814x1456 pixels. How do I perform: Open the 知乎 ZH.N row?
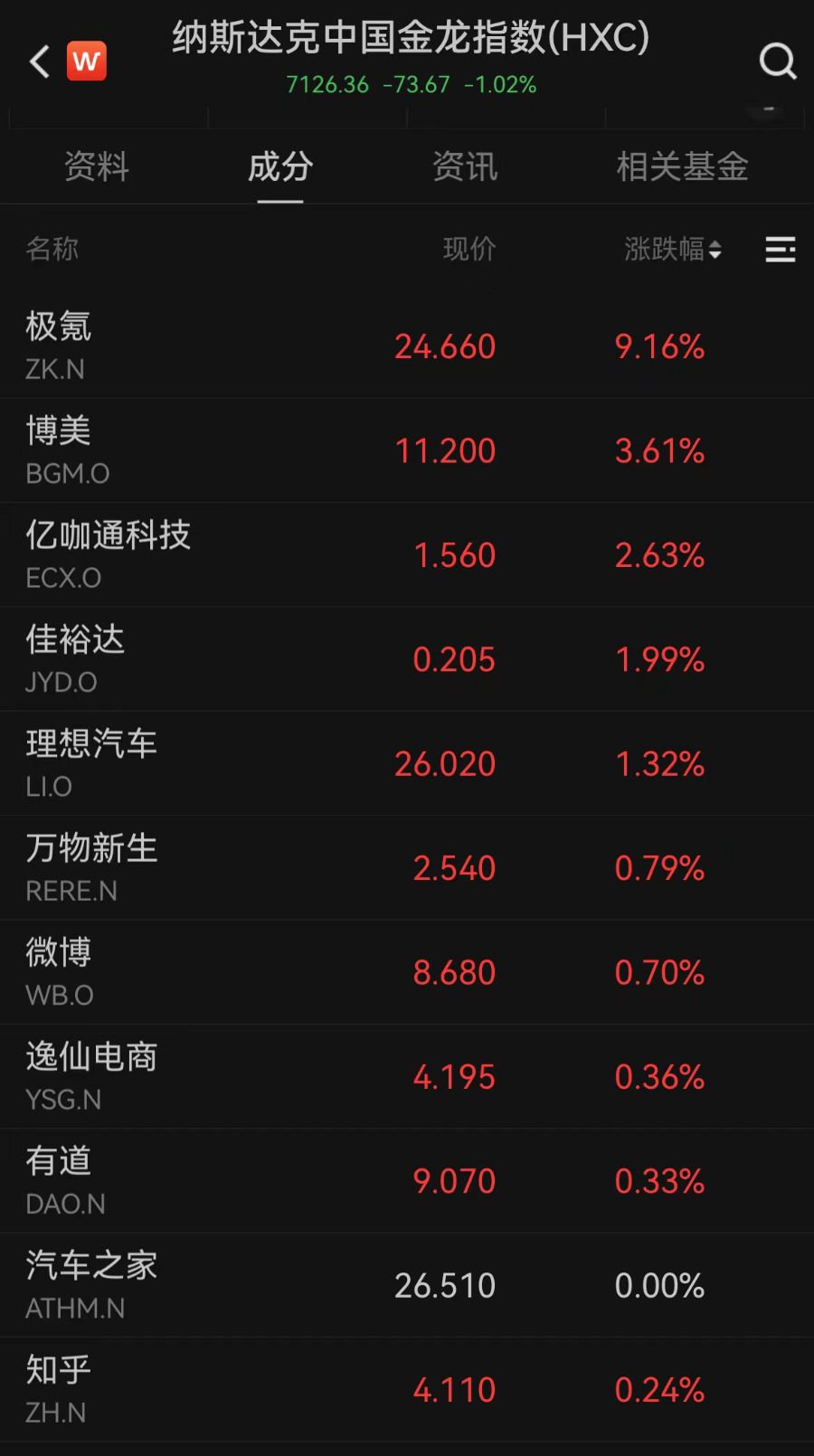[x=407, y=1389]
